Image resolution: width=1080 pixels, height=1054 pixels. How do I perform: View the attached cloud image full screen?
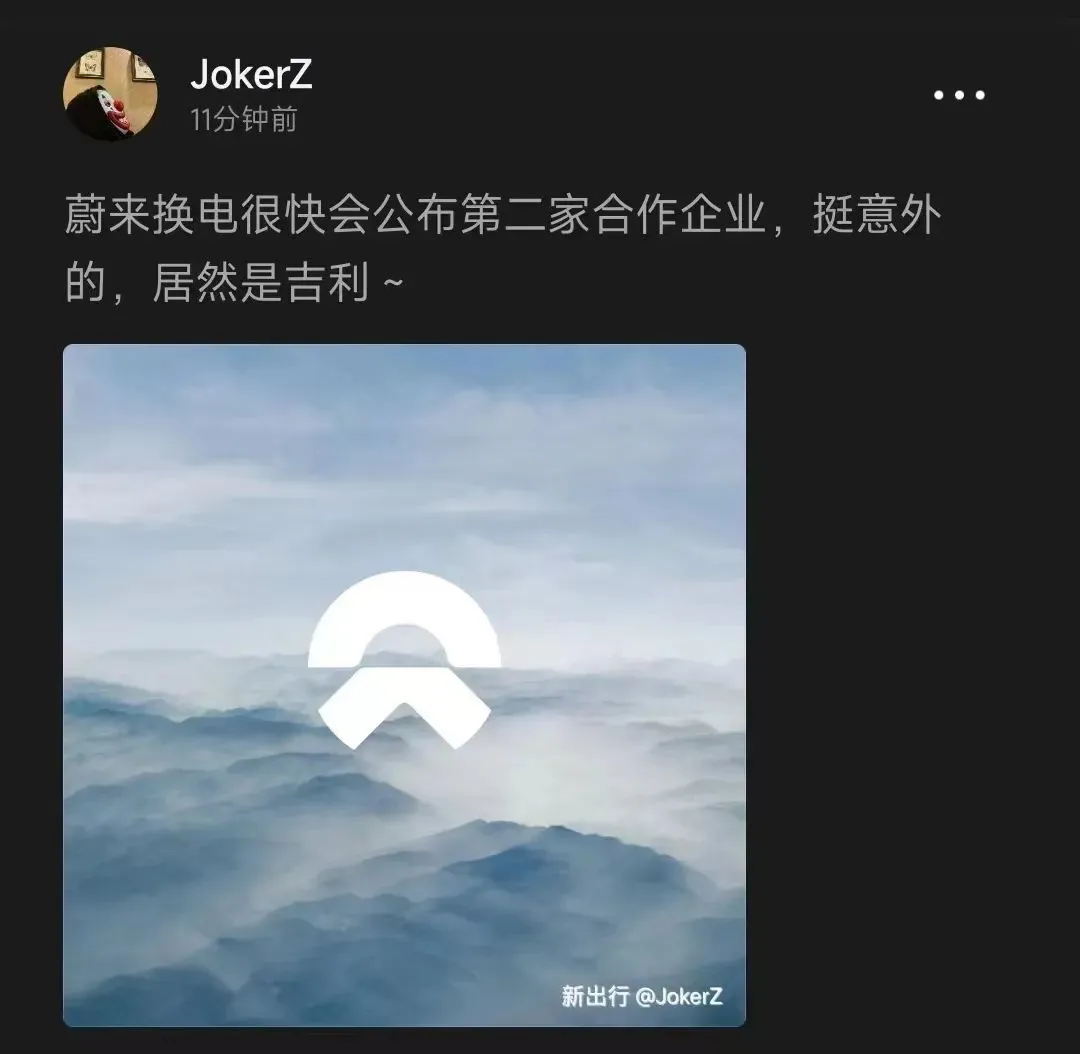tap(404, 685)
